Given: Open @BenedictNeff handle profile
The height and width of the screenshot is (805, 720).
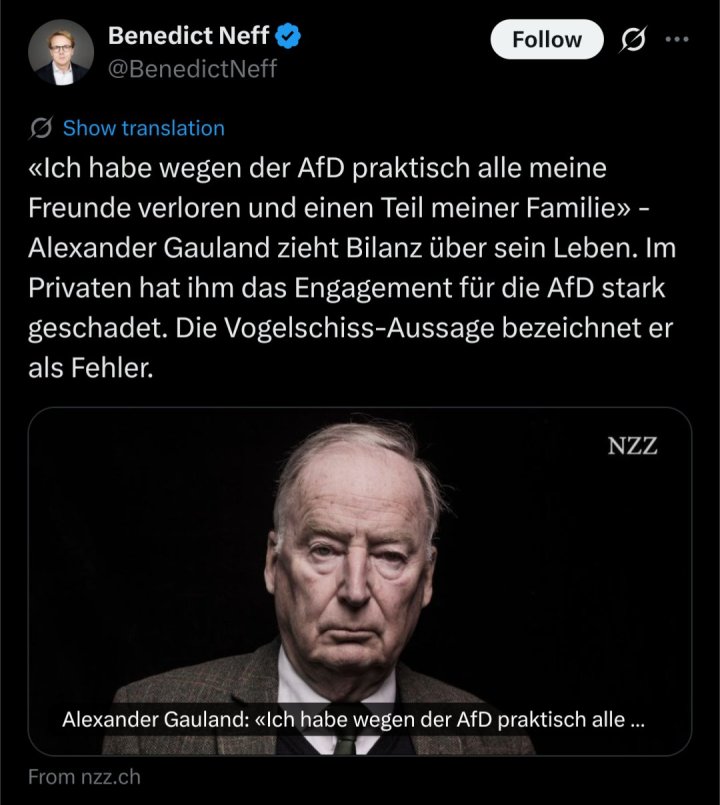Looking at the screenshot, I should pos(192,69).
